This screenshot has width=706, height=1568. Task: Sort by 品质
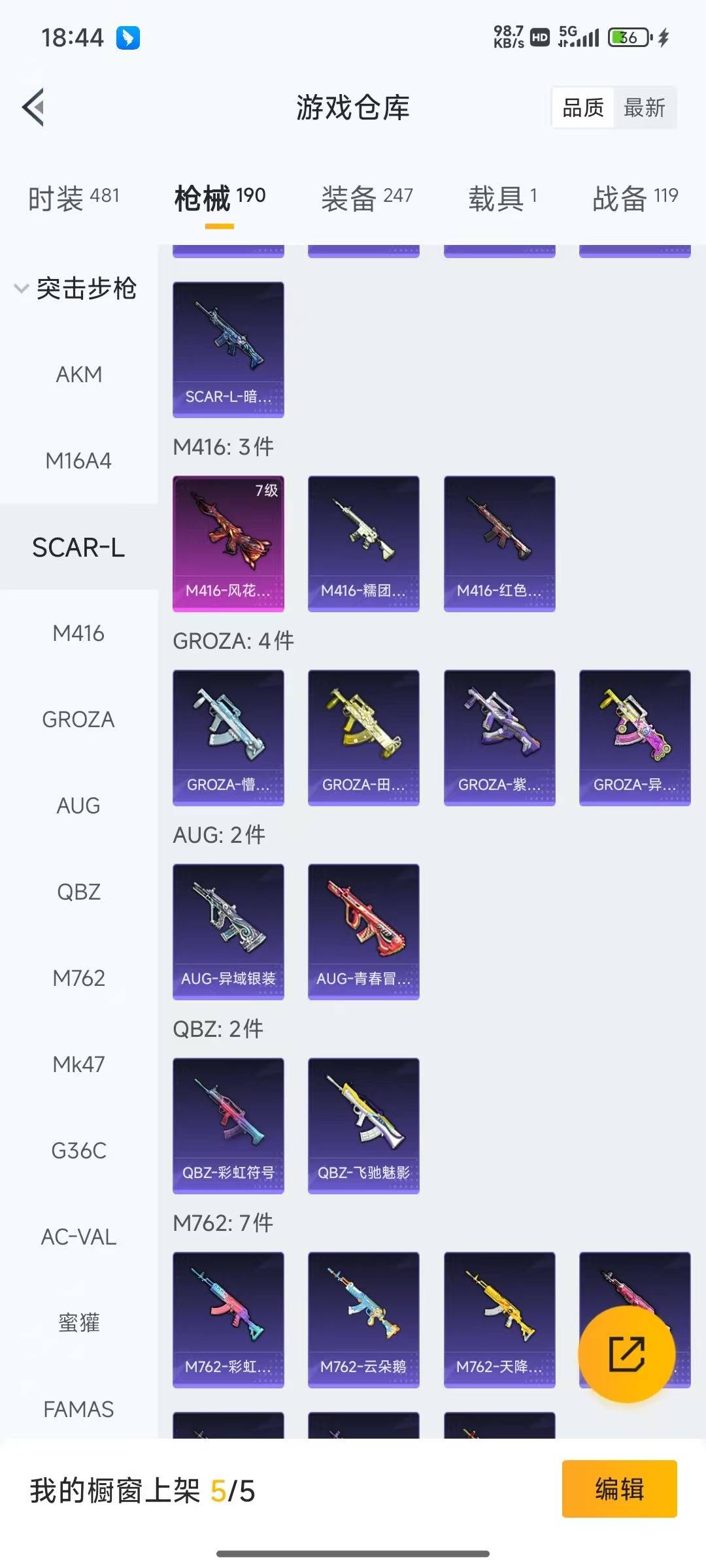pyautogui.click(x=583, y=108)
